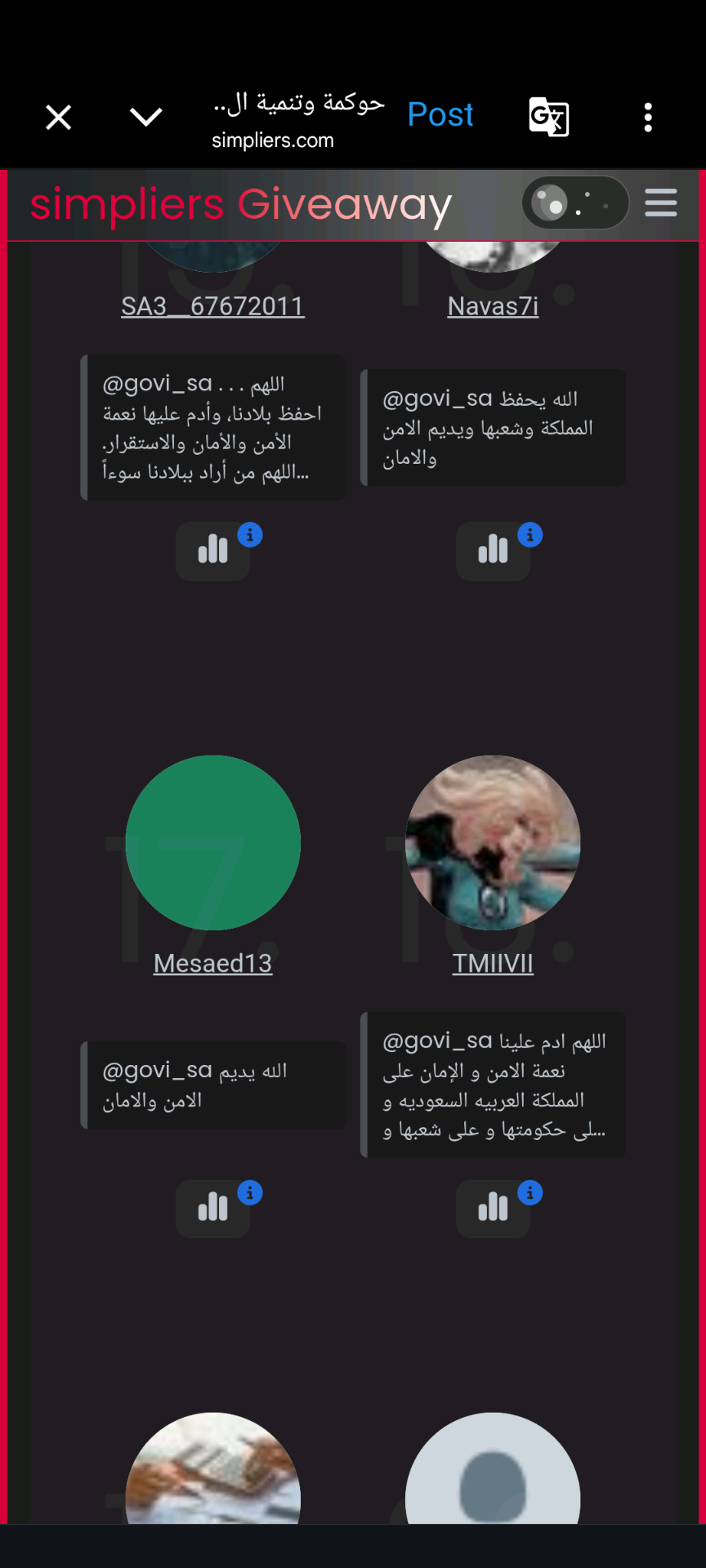View stats for Navas7i's entry
Image resolution: width=706 pixels, height=1568 pixels.
click(493, 550)
